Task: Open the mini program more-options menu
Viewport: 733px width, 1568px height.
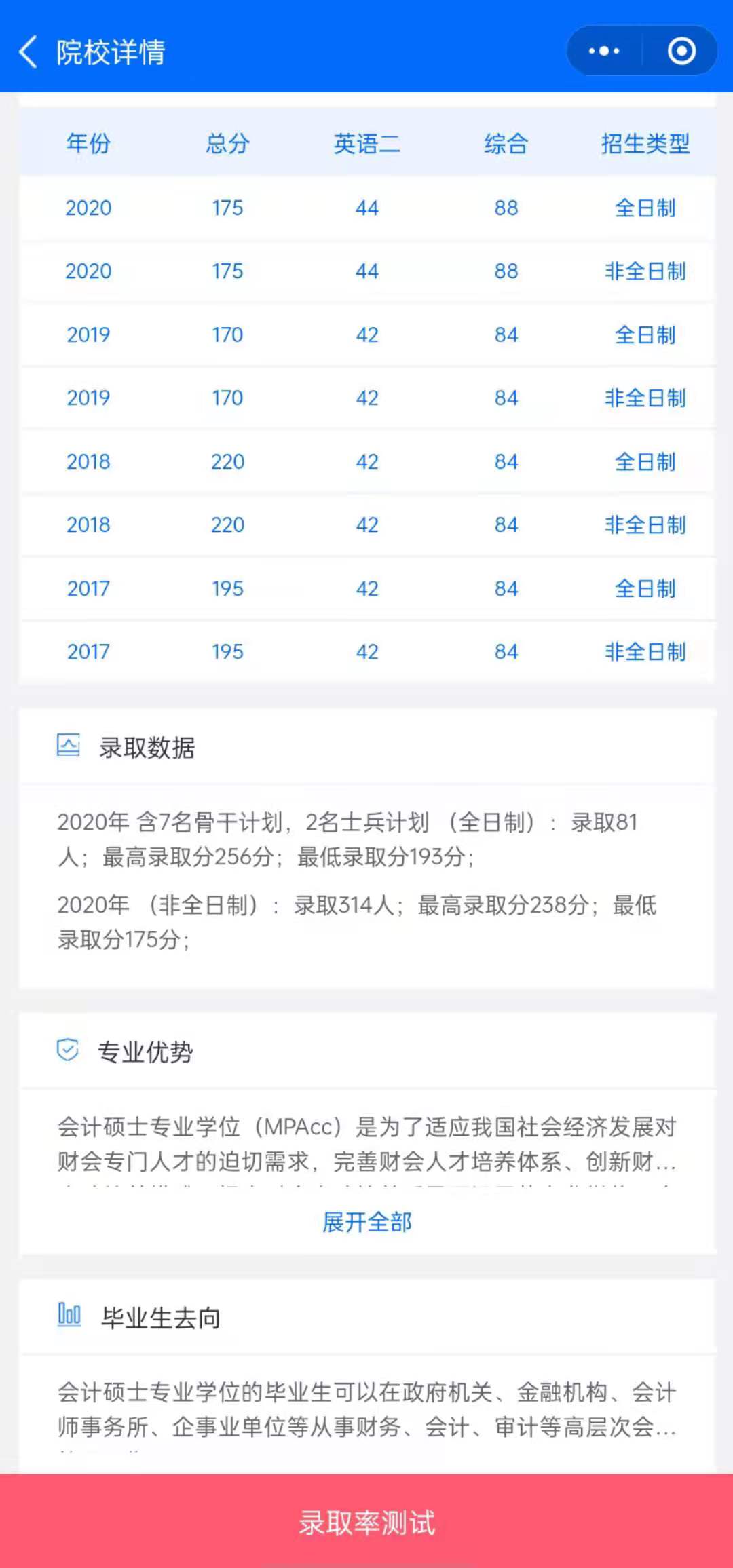Action: [x=603, y=51]
